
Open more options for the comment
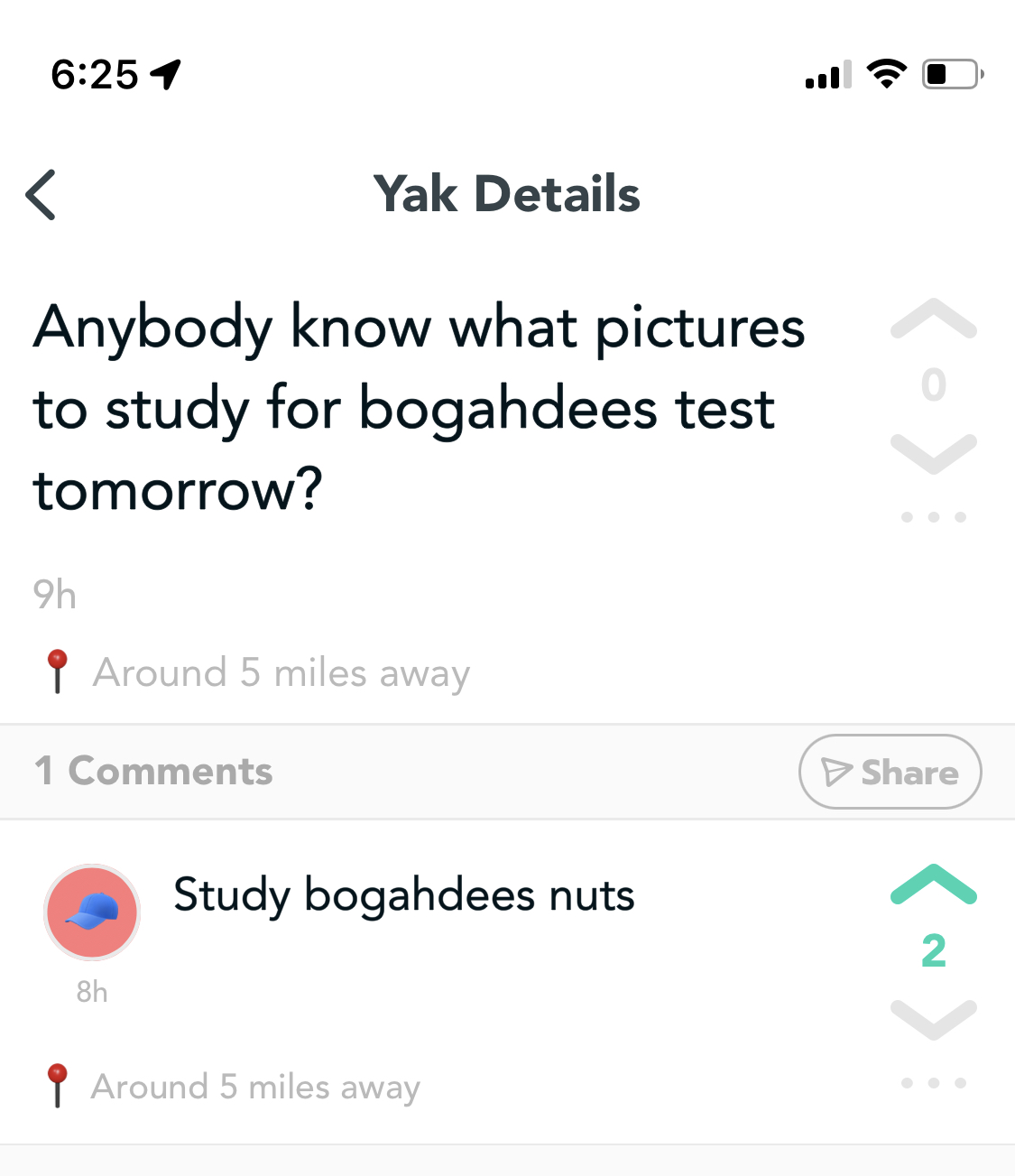[933, 1082]
